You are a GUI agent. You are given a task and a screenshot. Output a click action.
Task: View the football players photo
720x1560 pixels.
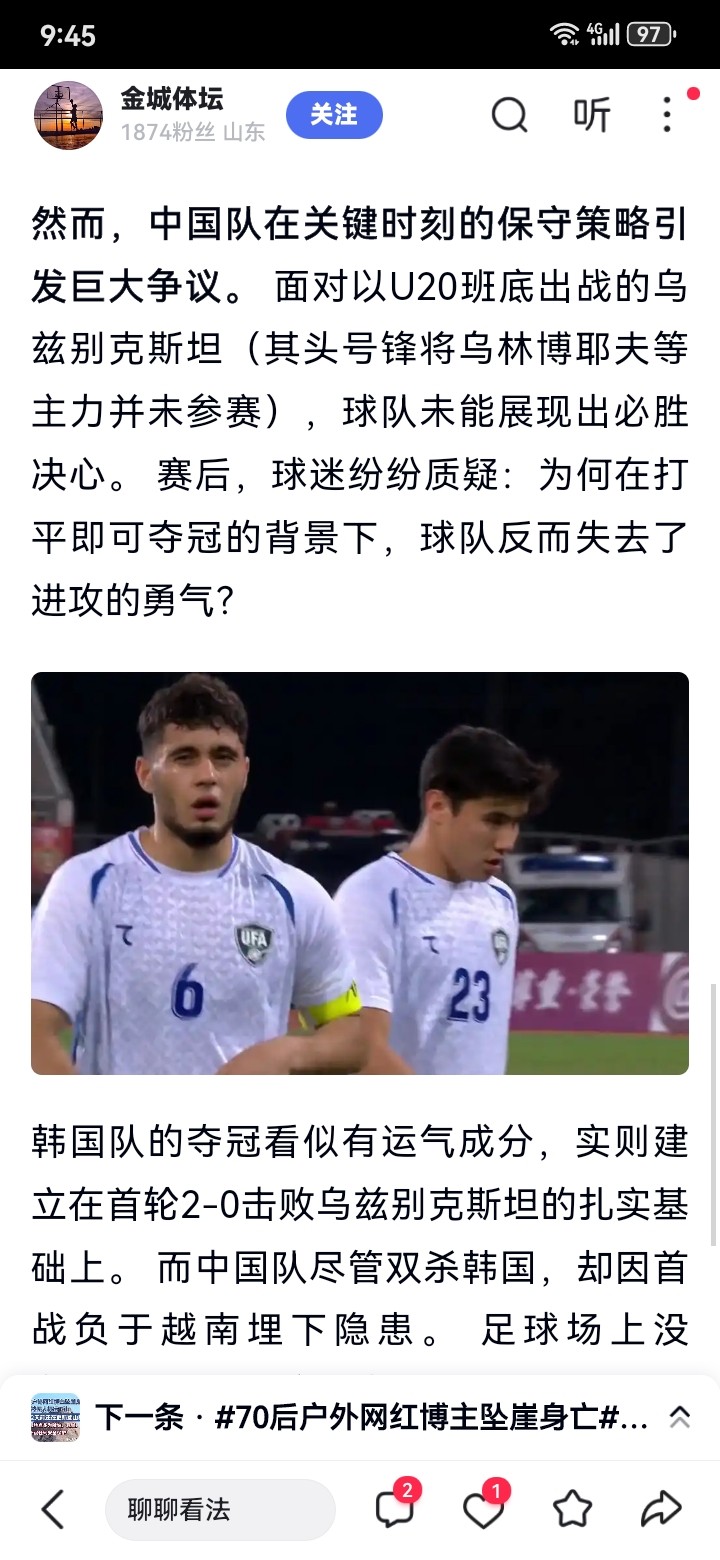[360, 873]
